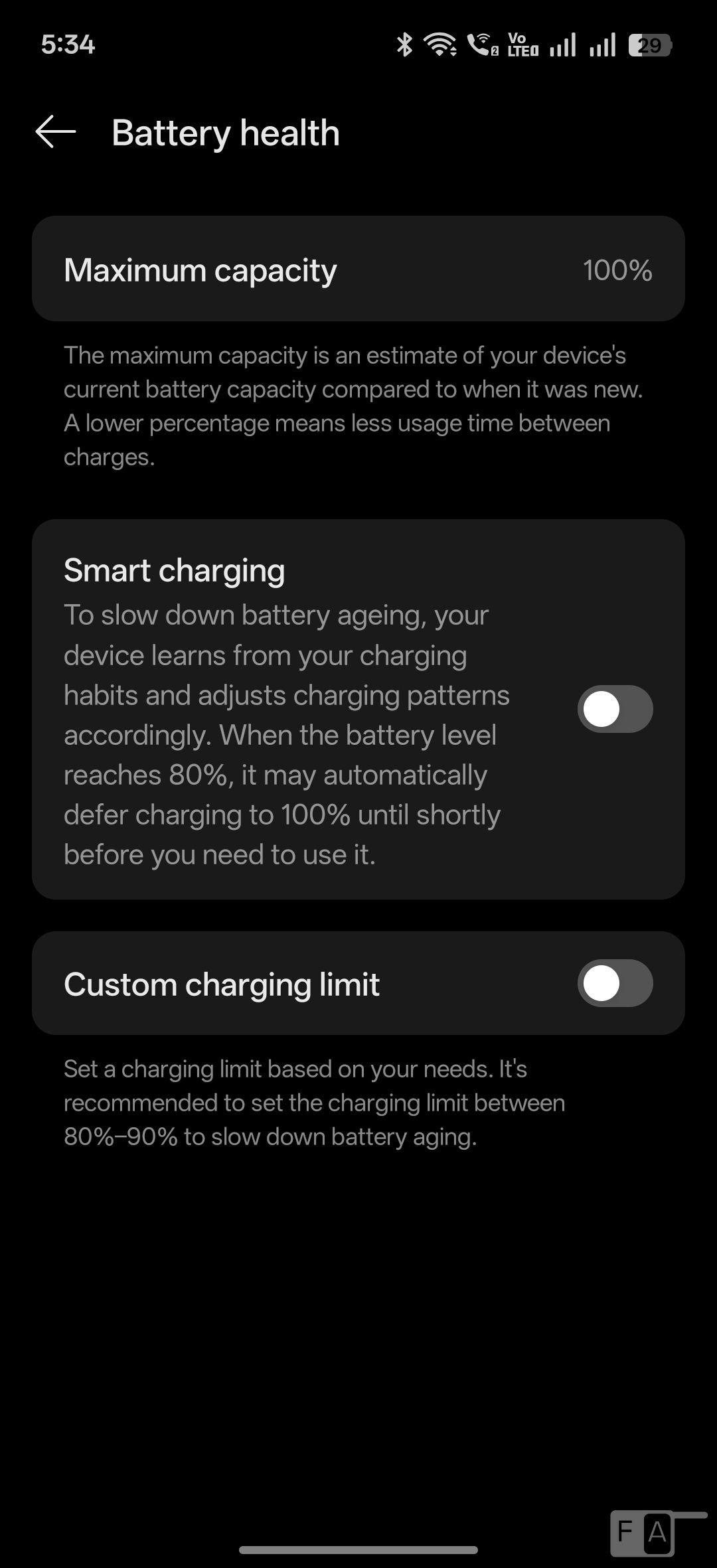This screenshot has height=1568, width=717.
Task: Go back from Battery health
Action: click(x=56, y=132)
